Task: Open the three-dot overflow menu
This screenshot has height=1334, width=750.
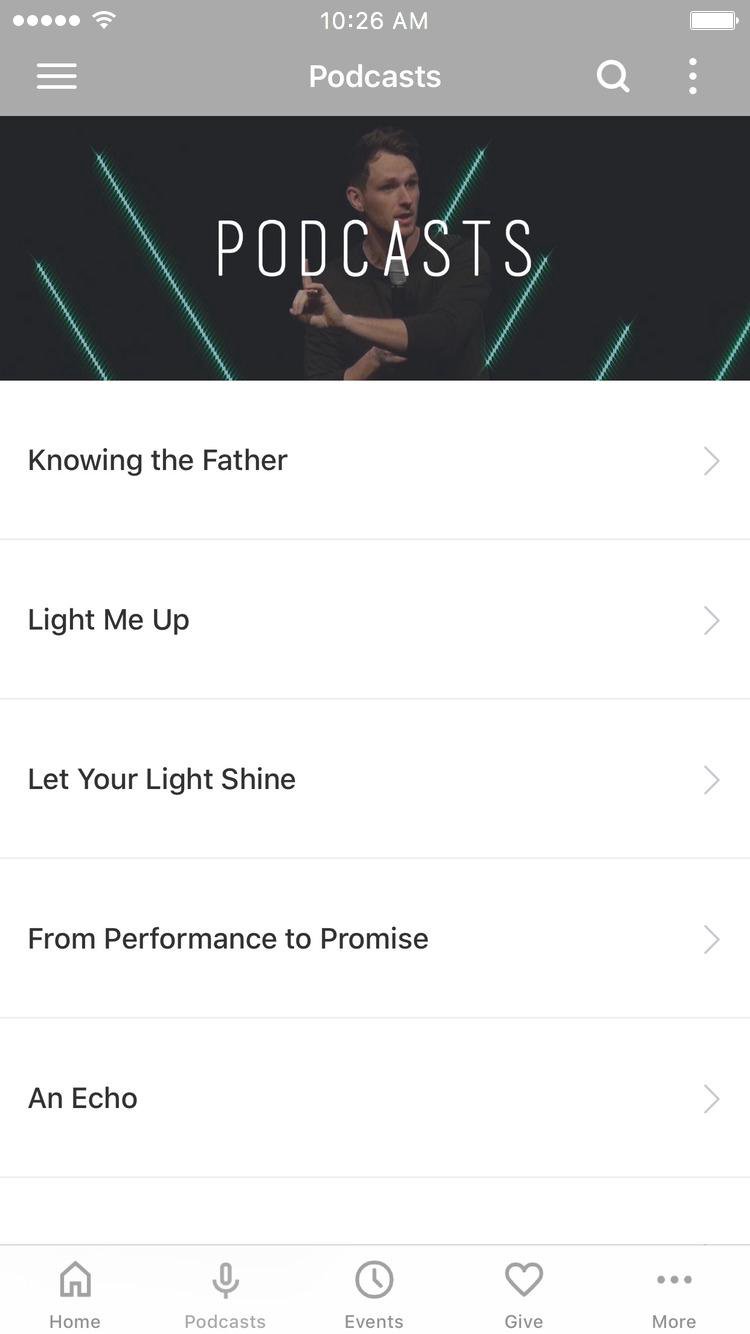Action: [692, 76]
